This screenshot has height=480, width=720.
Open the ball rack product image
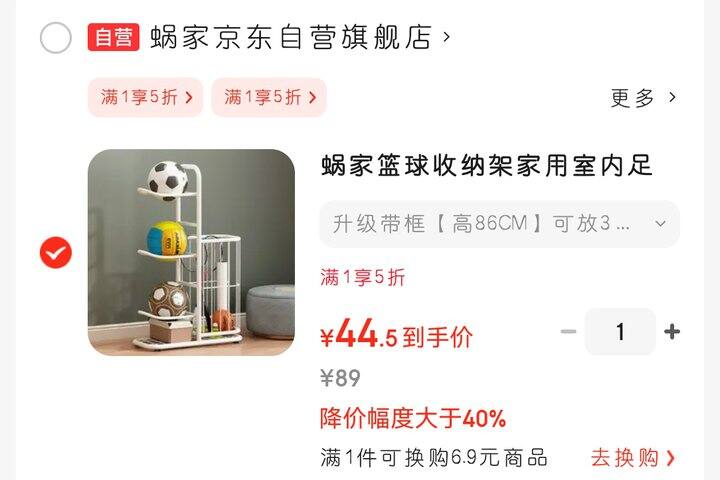[x=191, y=252]
